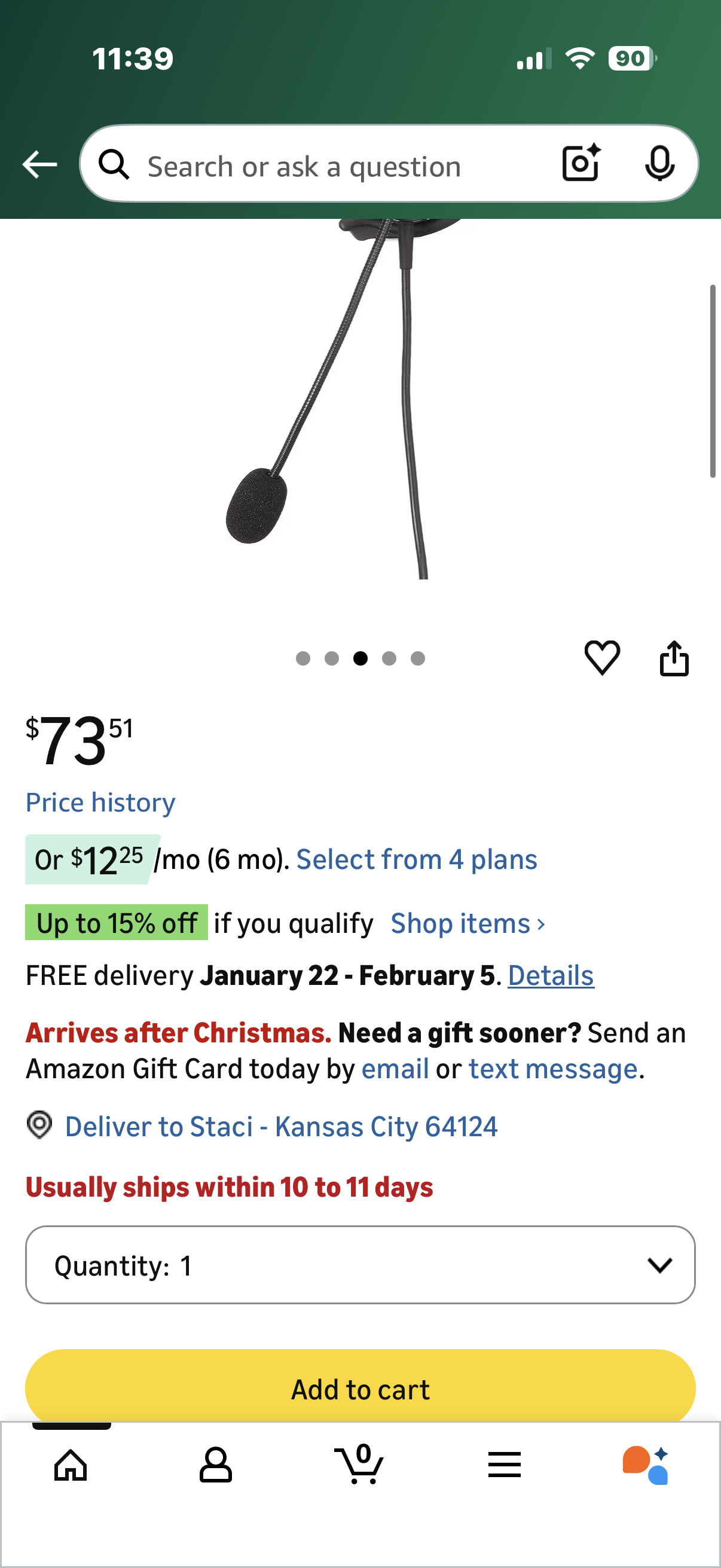Share this product
Image resolution: width=721 pixels, height=1568 pixels.
point(676,657)
